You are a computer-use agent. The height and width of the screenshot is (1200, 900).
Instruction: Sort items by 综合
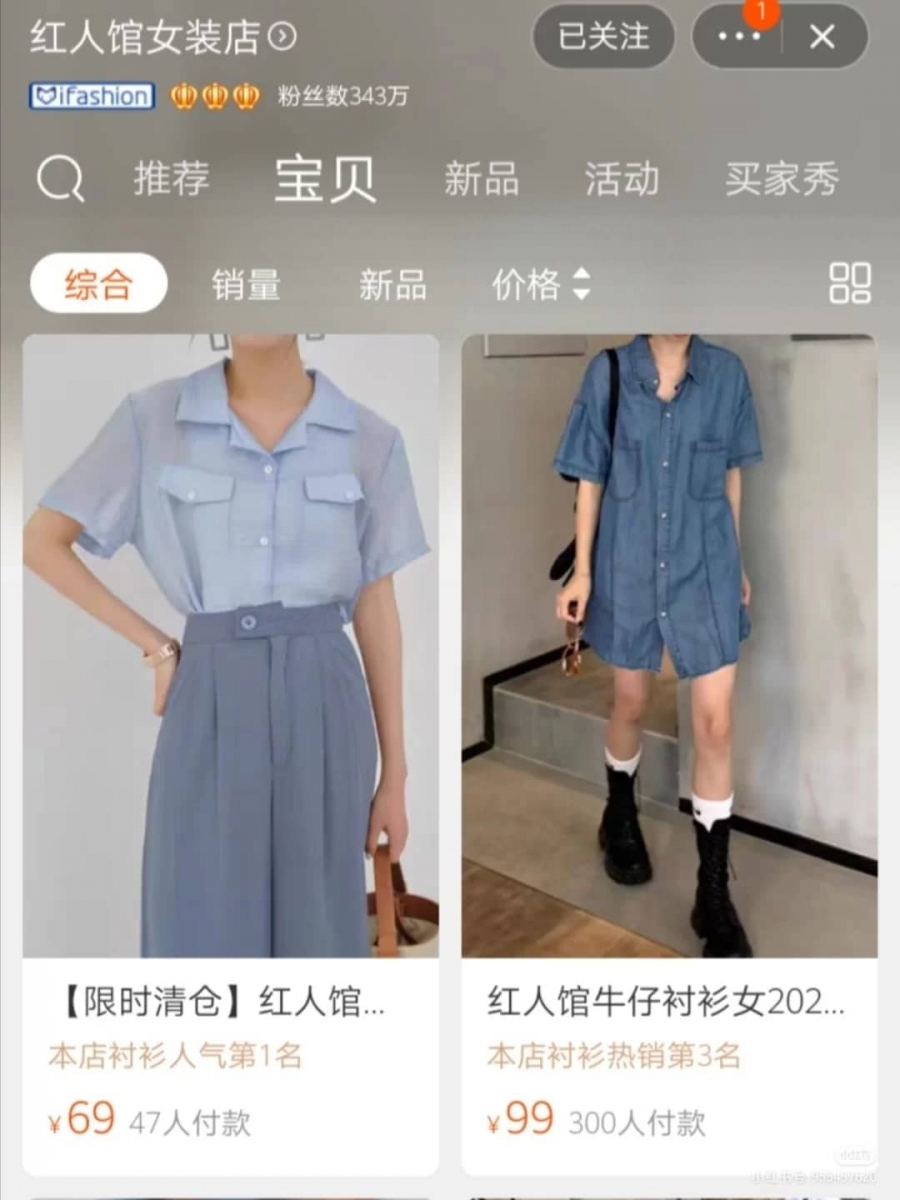98,285
